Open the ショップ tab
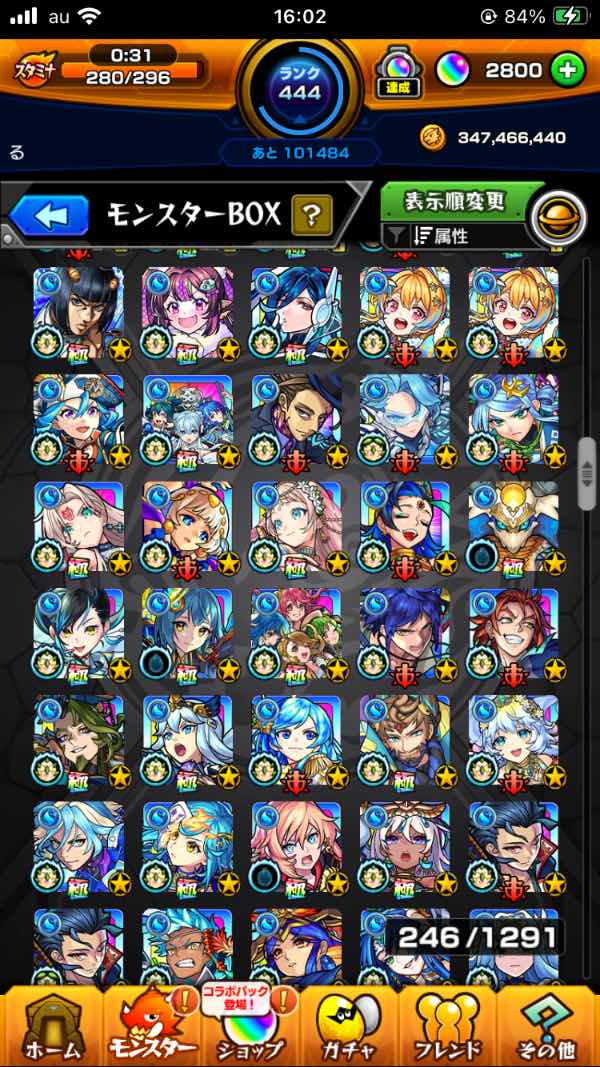The image size is (600, 1067). pyautogui.click(x=250, y=1028)
